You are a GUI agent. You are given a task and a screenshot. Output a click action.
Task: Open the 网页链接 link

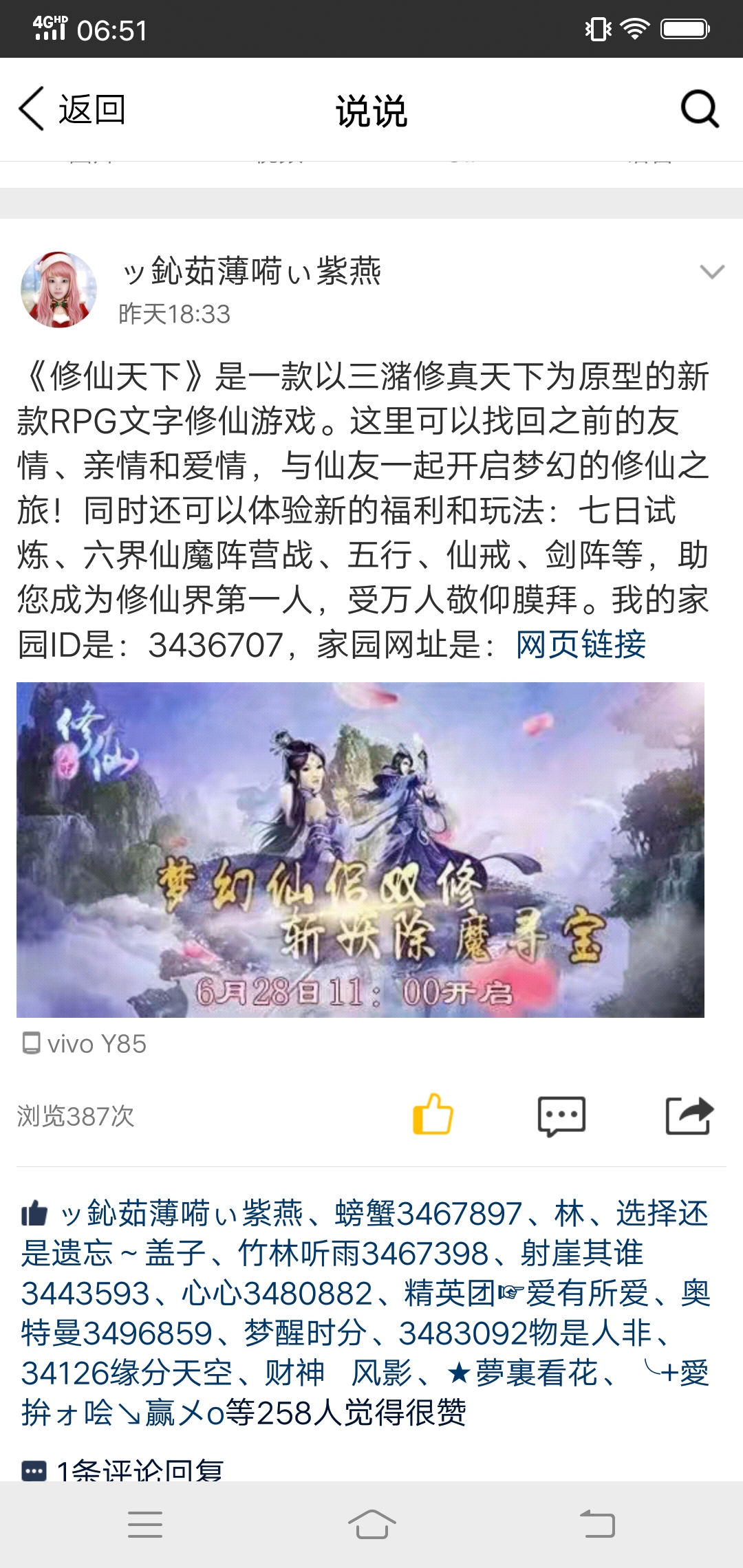[x=581, y=644]
